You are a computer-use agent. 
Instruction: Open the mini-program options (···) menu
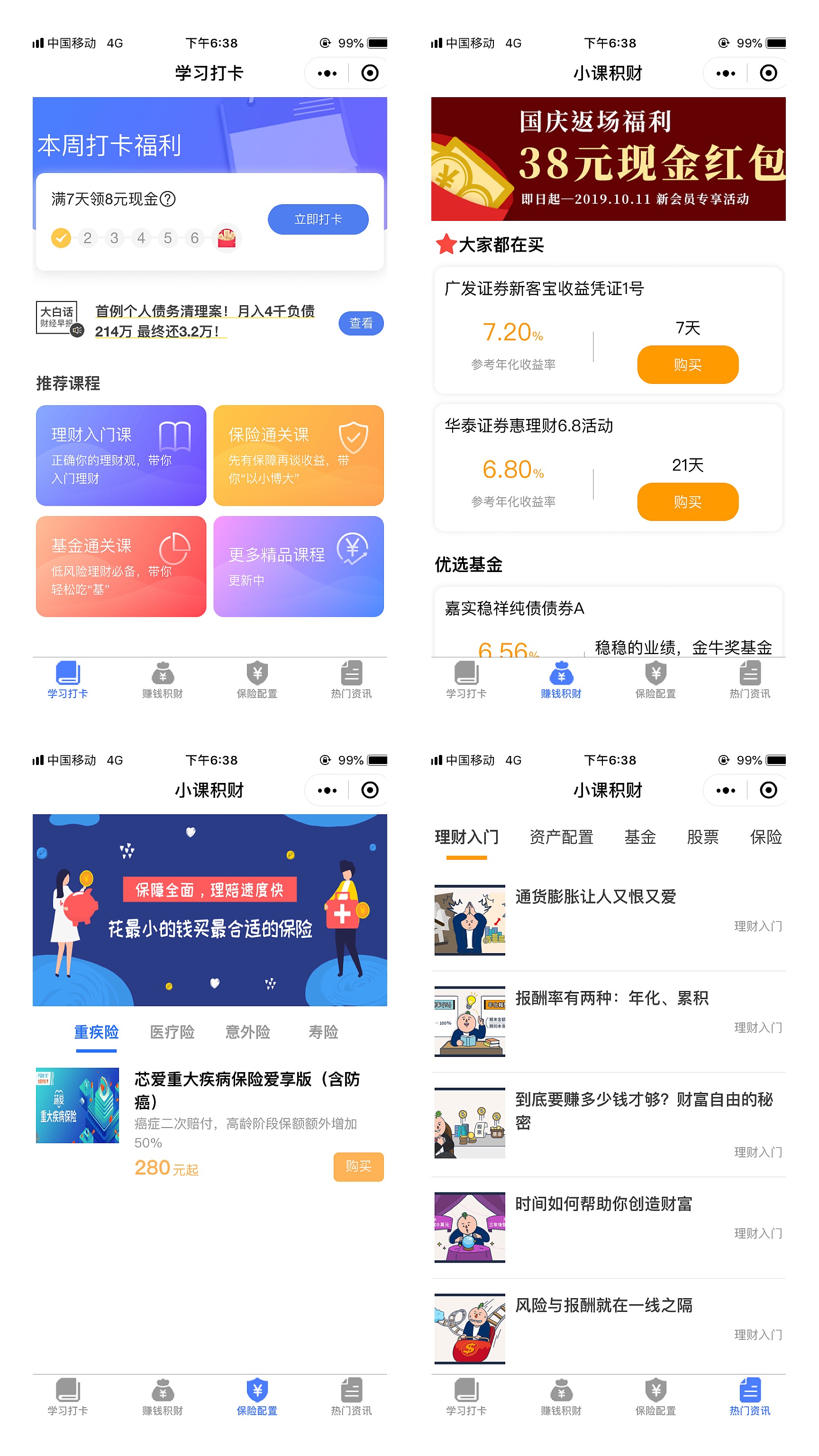point(328,73)
